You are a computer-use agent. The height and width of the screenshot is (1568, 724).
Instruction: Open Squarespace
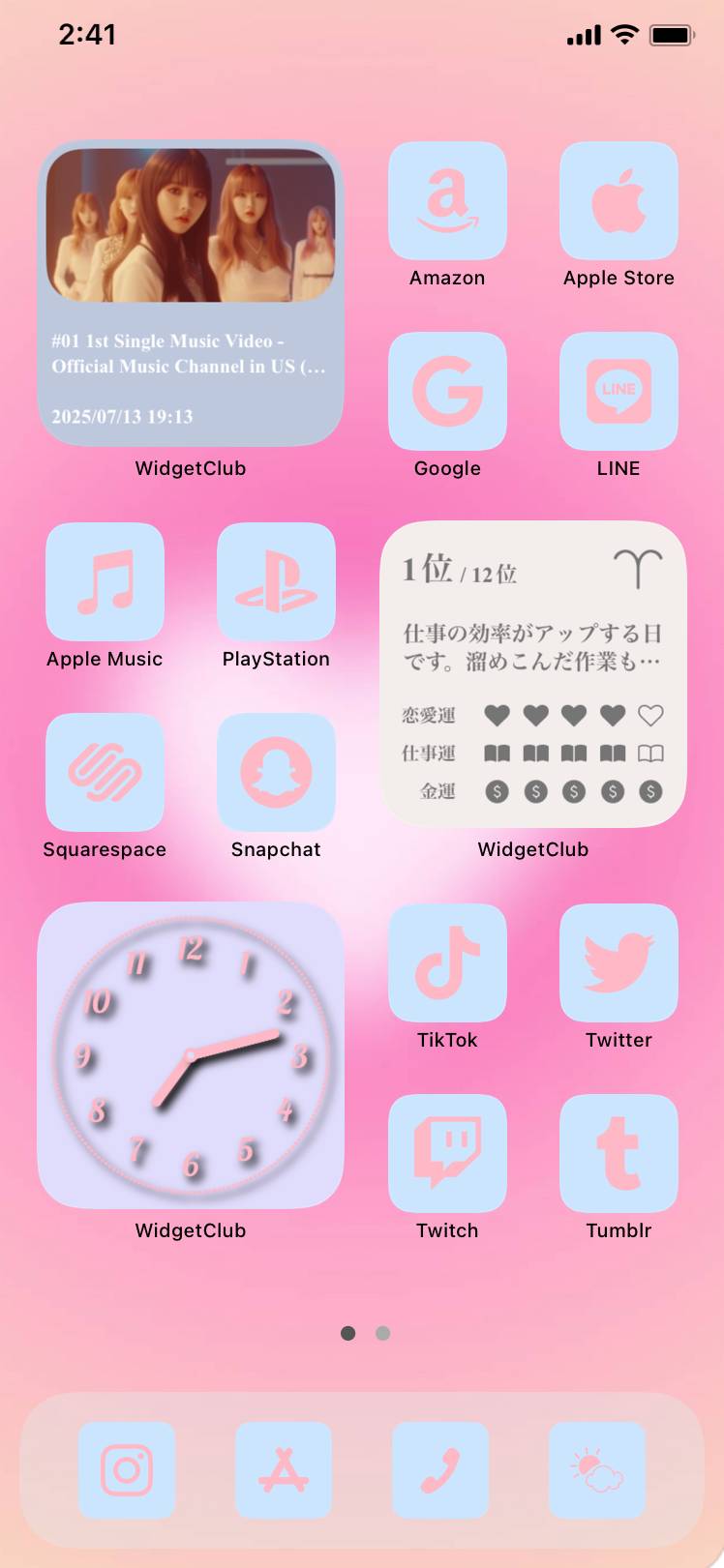coord(105,773)
